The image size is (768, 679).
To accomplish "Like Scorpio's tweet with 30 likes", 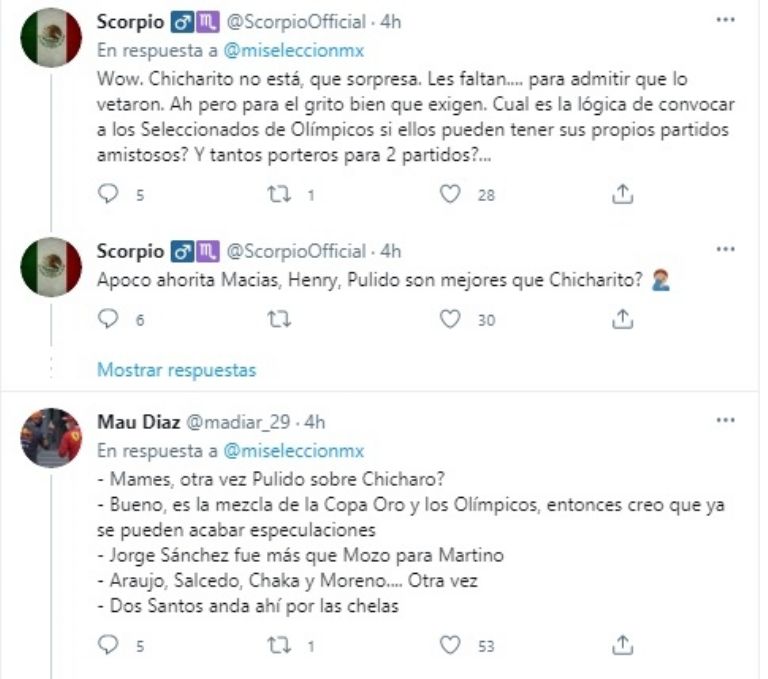I will pos(451,319).
